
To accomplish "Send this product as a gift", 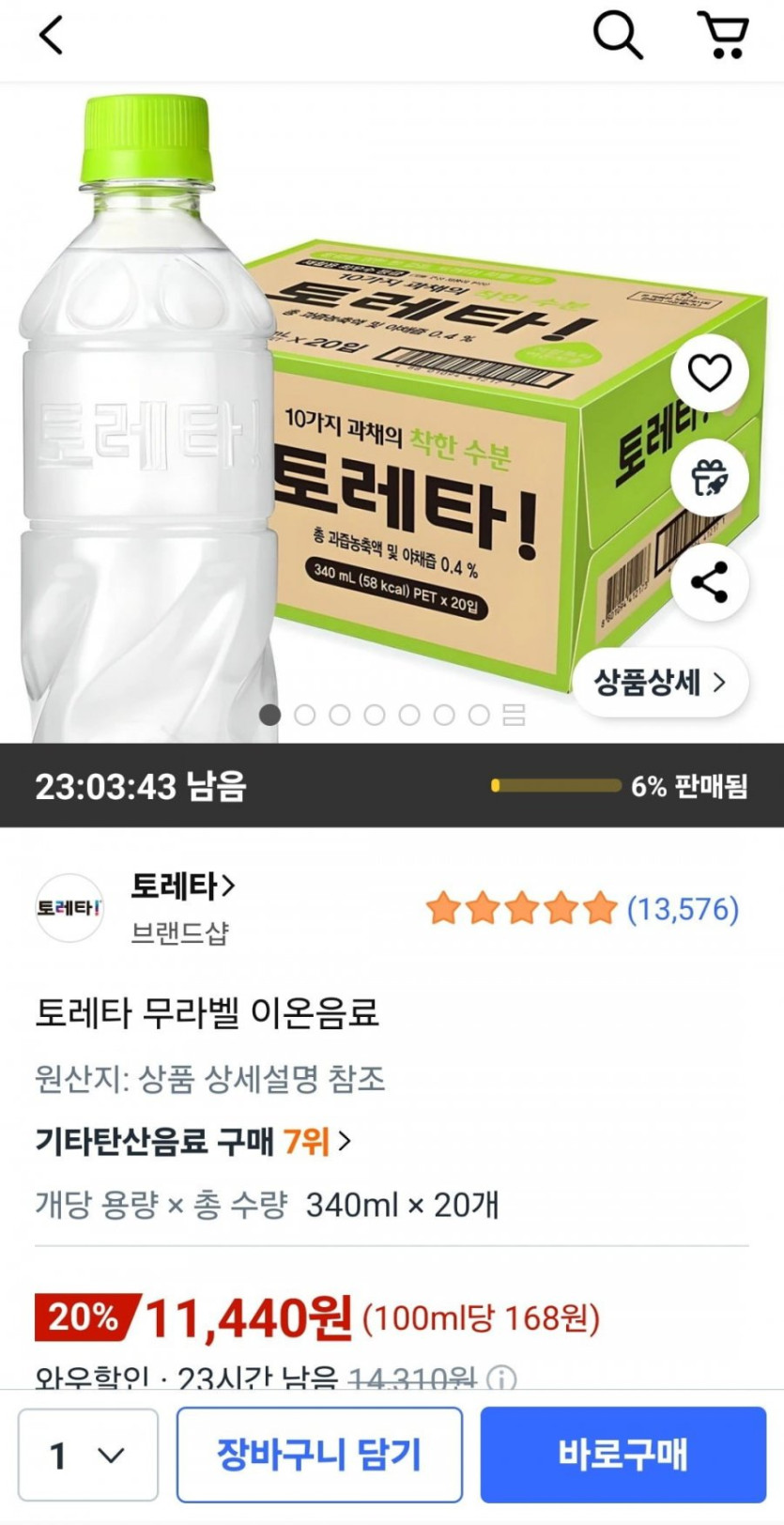I will tap(710, 478).
